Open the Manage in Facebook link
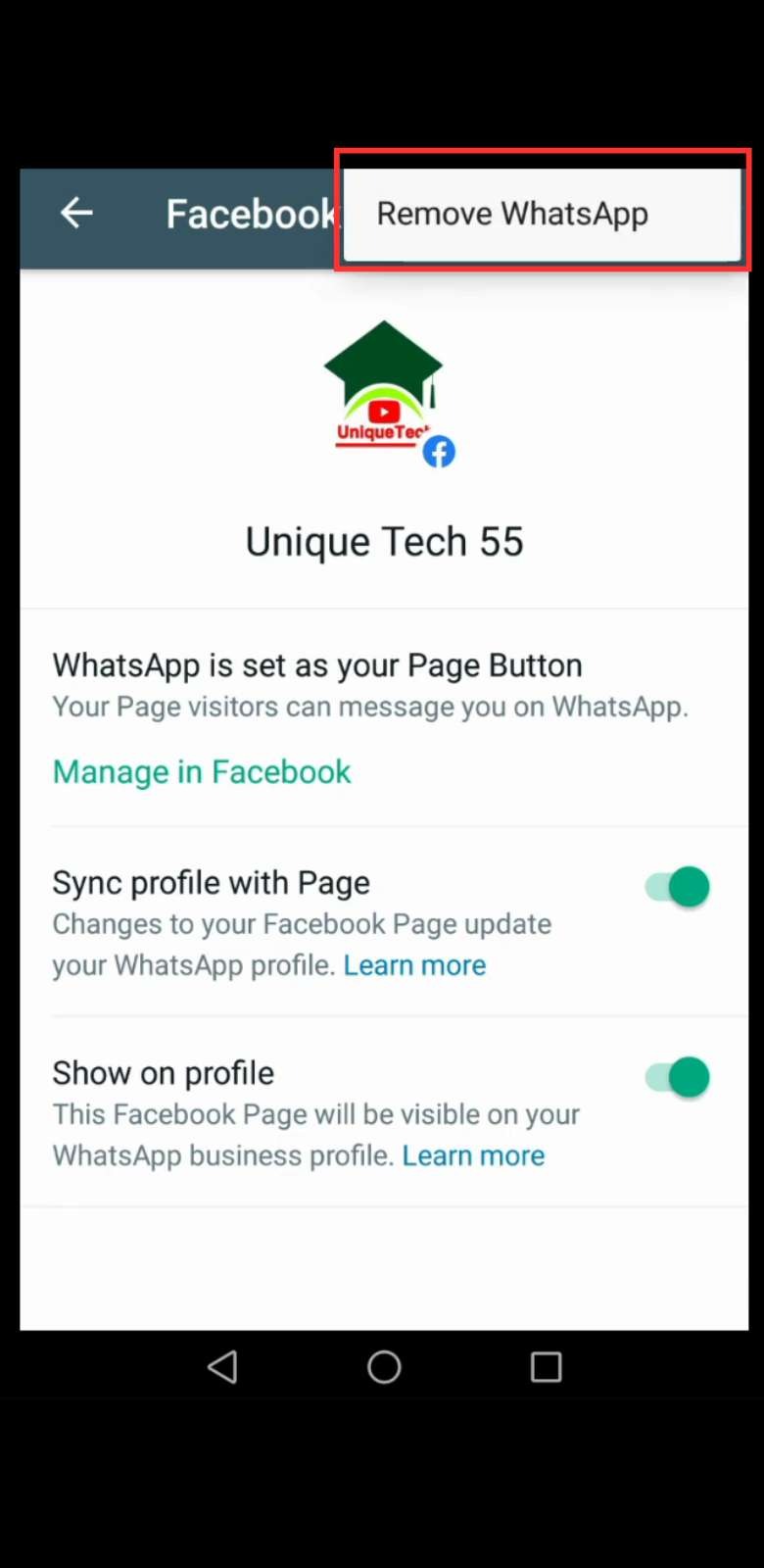Viewport: 764px width, 1568px height. [x=202, y=772]
